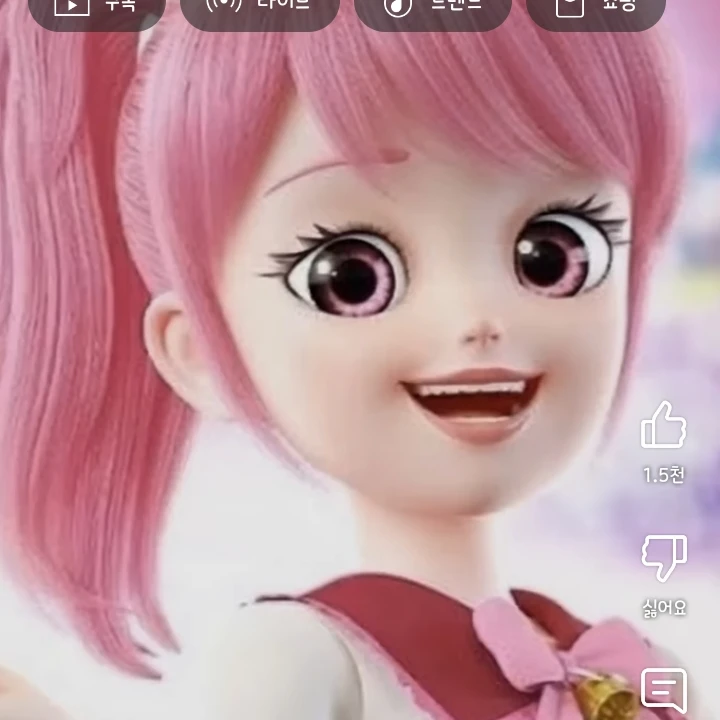Open the 구독 subscriptions chip

pyautogui.click(x=95, y=8)
